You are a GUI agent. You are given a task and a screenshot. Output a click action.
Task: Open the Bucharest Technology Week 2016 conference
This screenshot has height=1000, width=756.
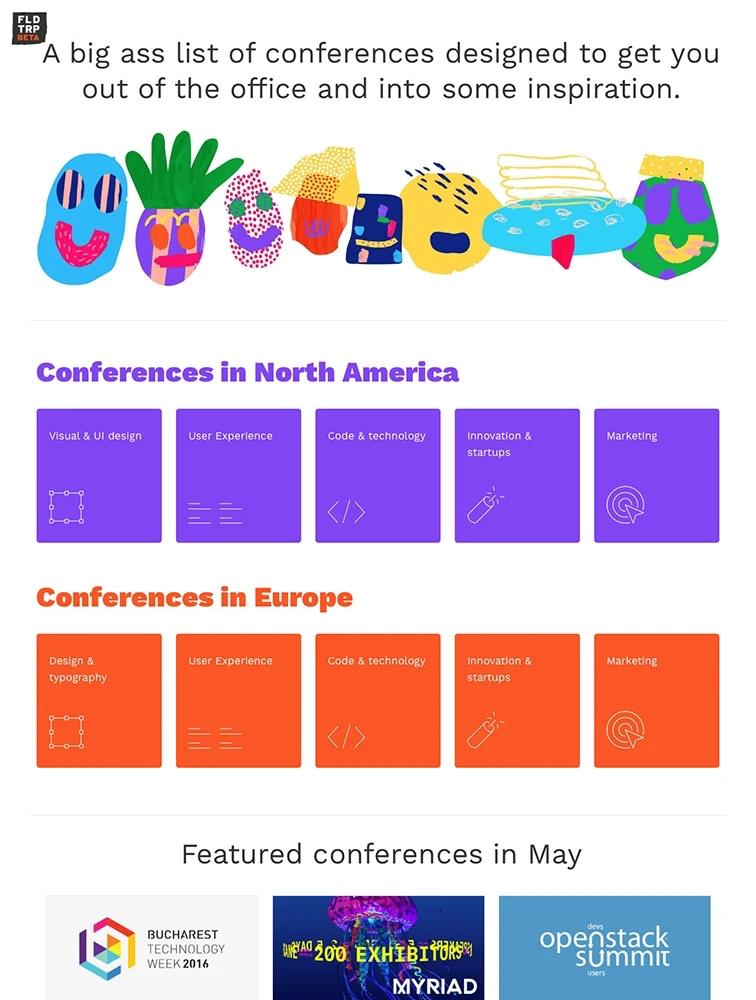point(152,948)
